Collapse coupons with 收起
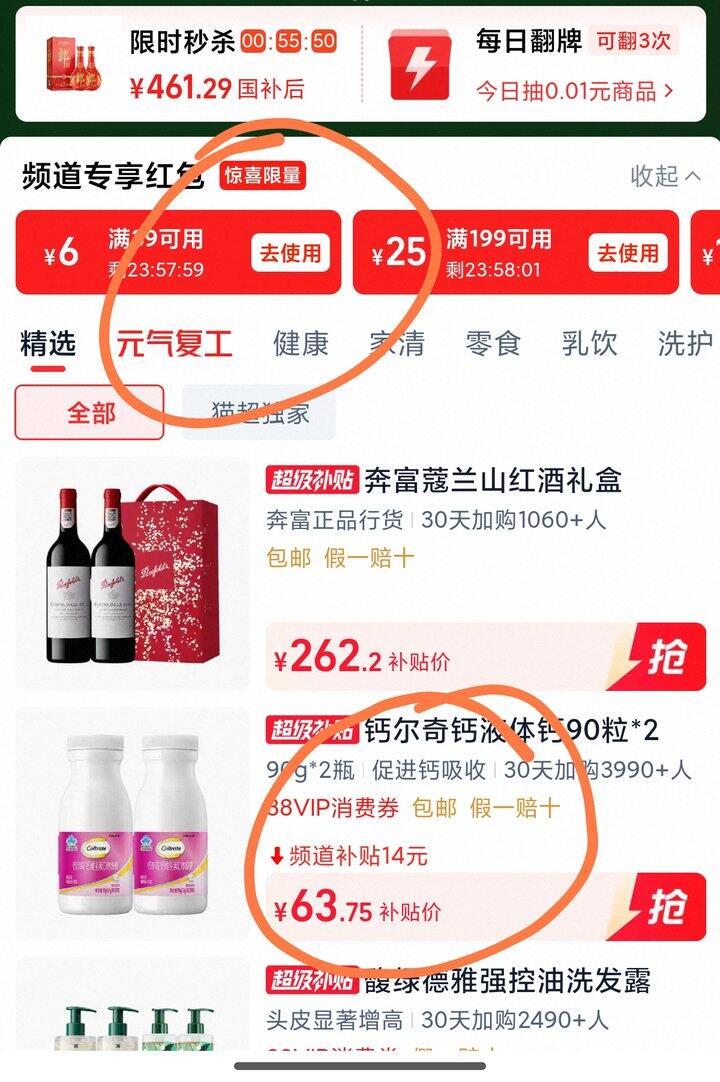Viewport: 720px width, 1082px height. [665, 177]
